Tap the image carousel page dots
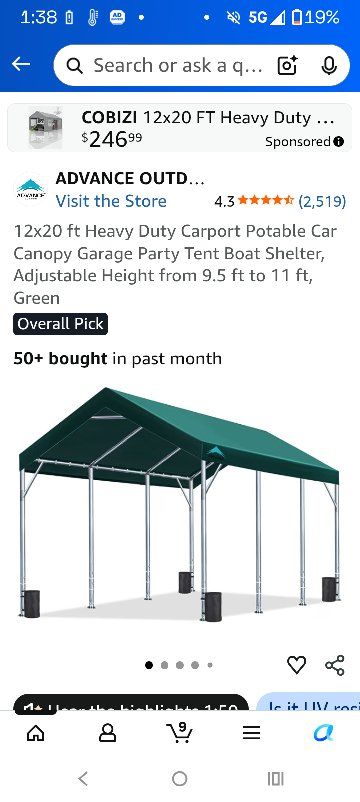The width and height of the screenshot is (360, 802). 179,665
